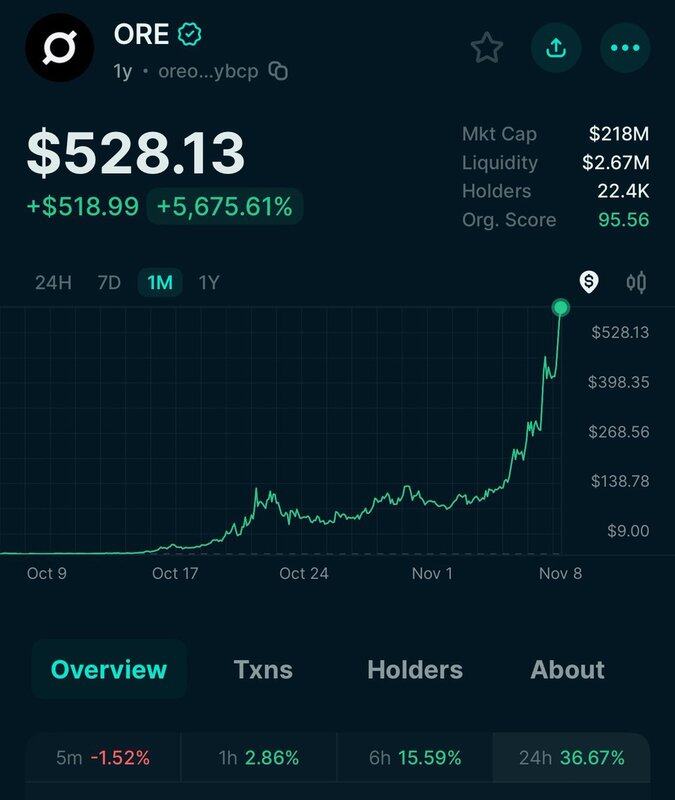The width and height of the screenshot is (675, 800).
Task: Show the 1Y chart range
Action: pyautogui.click(x=209, y=283)
